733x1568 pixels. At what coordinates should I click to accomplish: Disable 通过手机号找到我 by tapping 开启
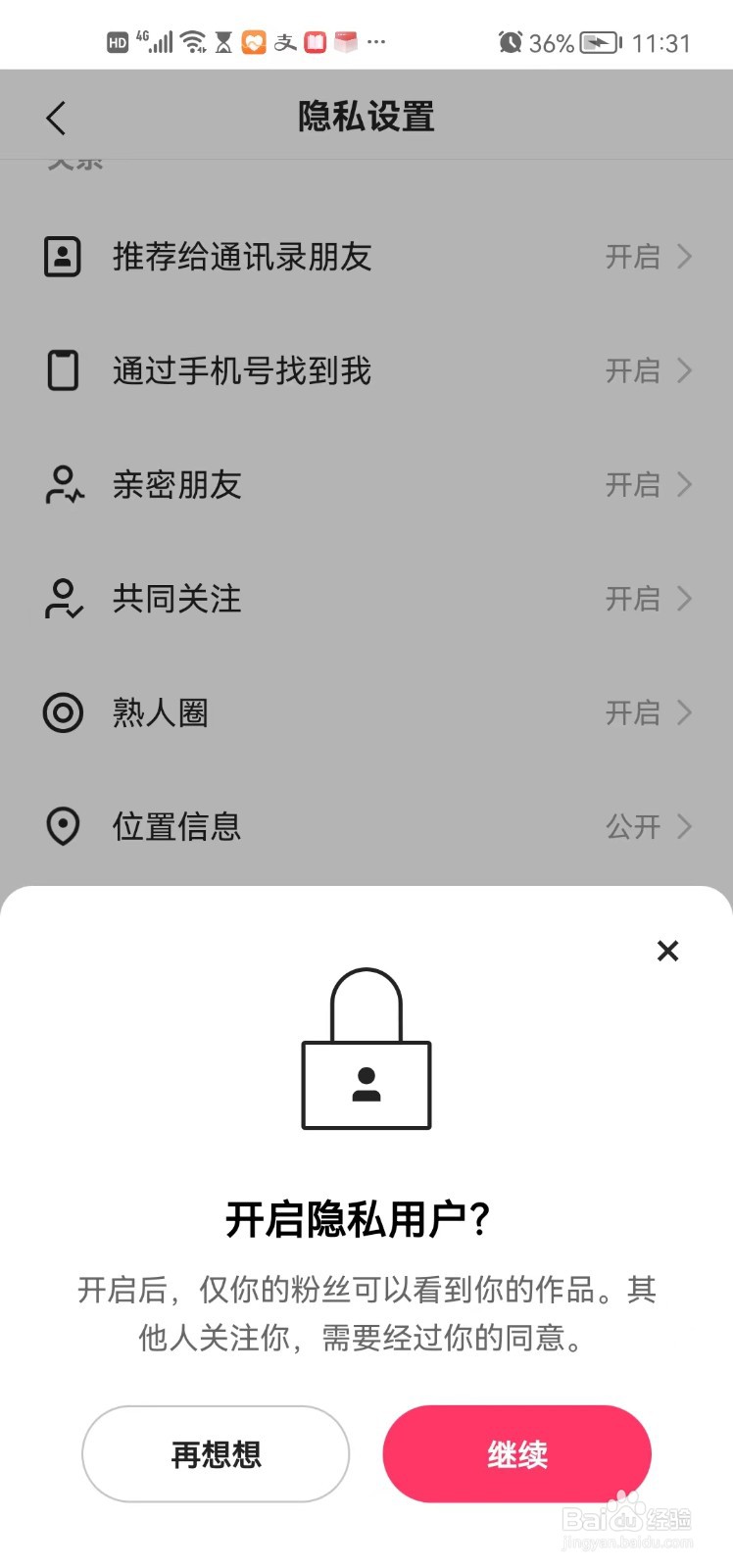[x=632, y=370]
